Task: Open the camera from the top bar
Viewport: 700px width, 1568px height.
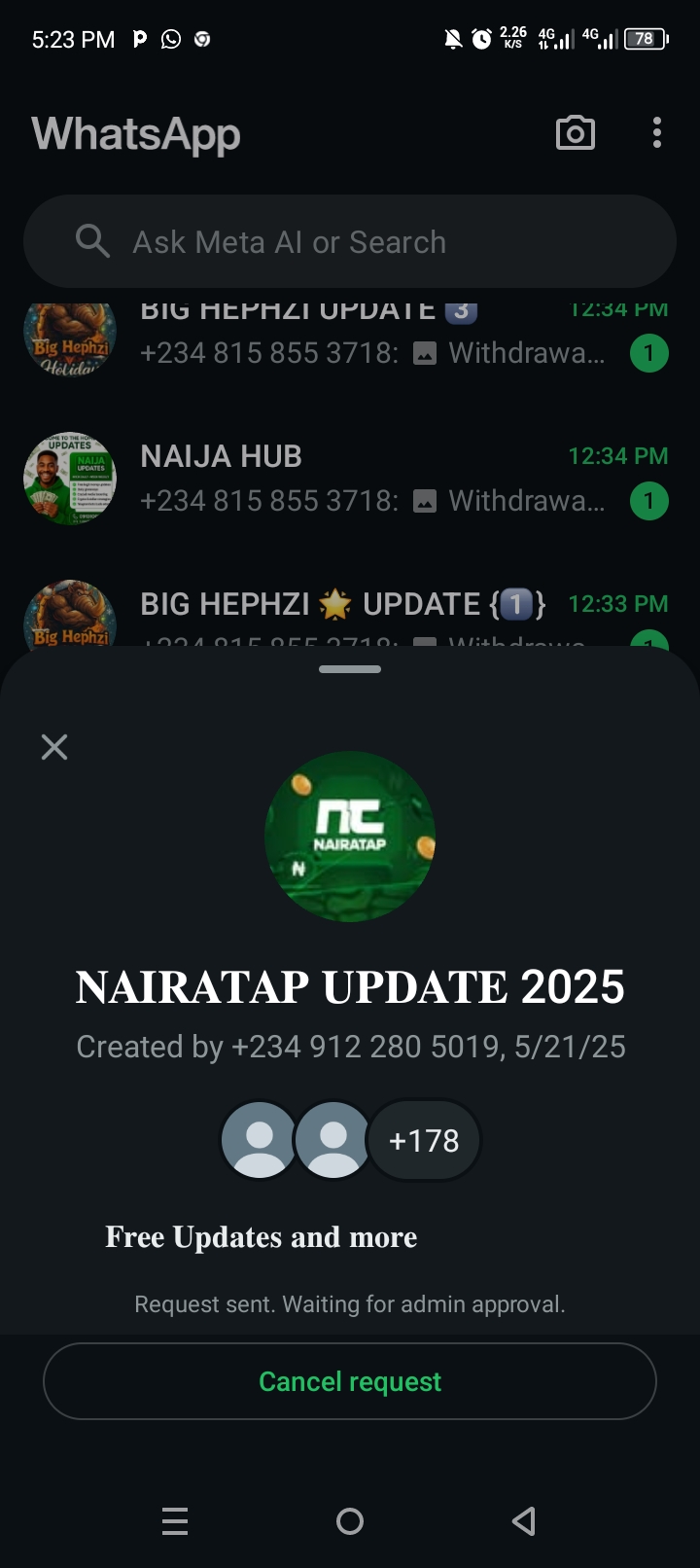Action: point(575,133)
